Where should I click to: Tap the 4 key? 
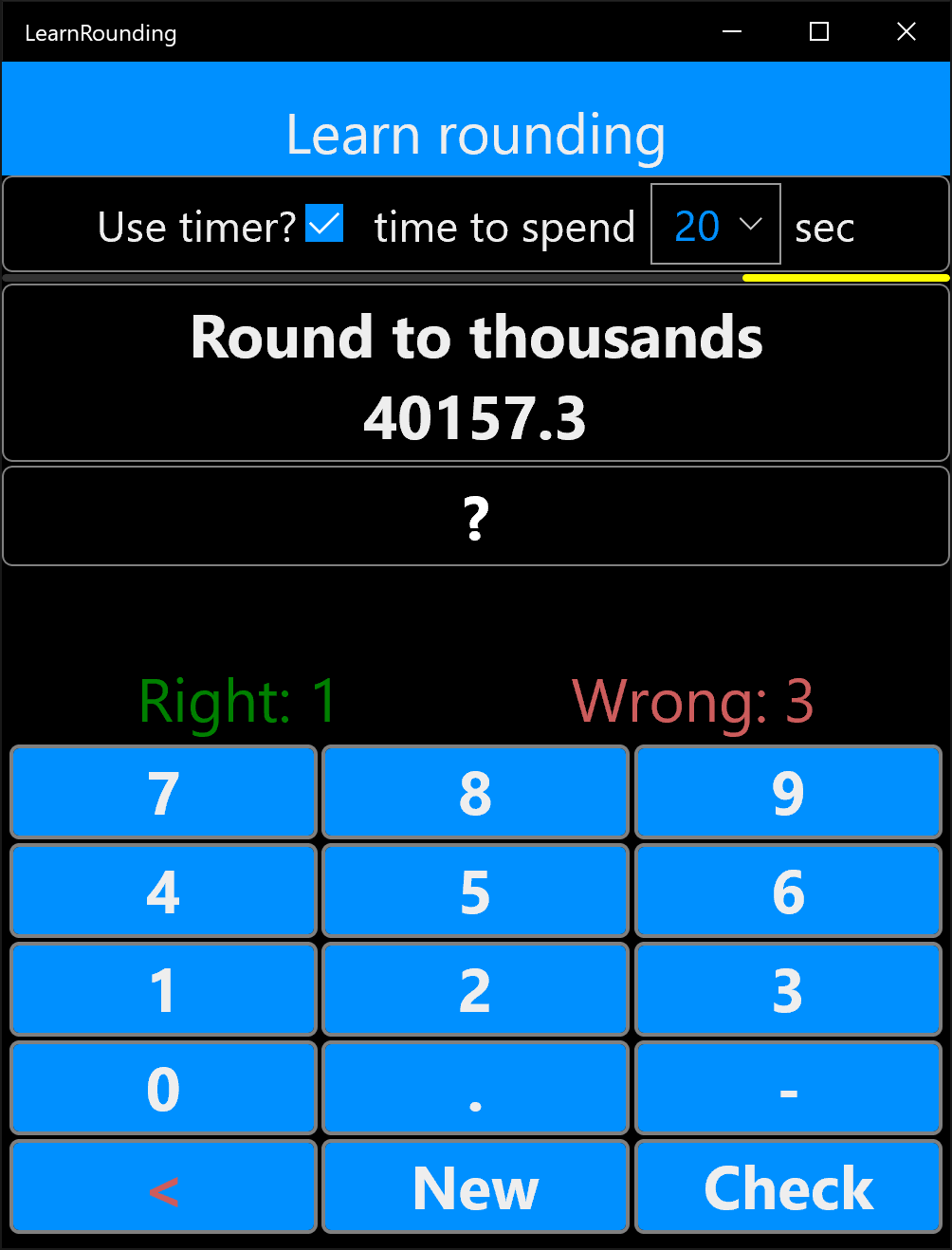click(x=163, y=892)
